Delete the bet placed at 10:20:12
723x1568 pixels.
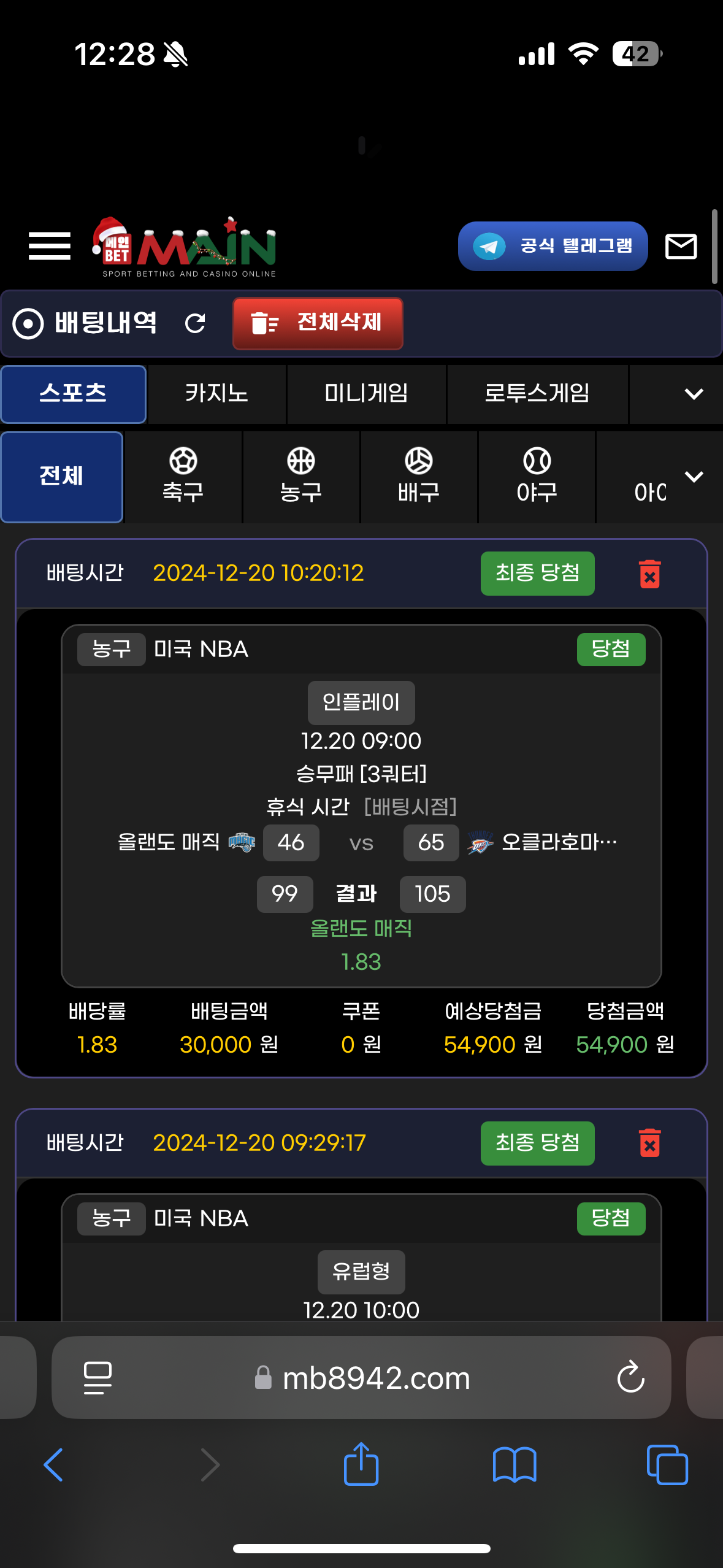coord(649,574)
